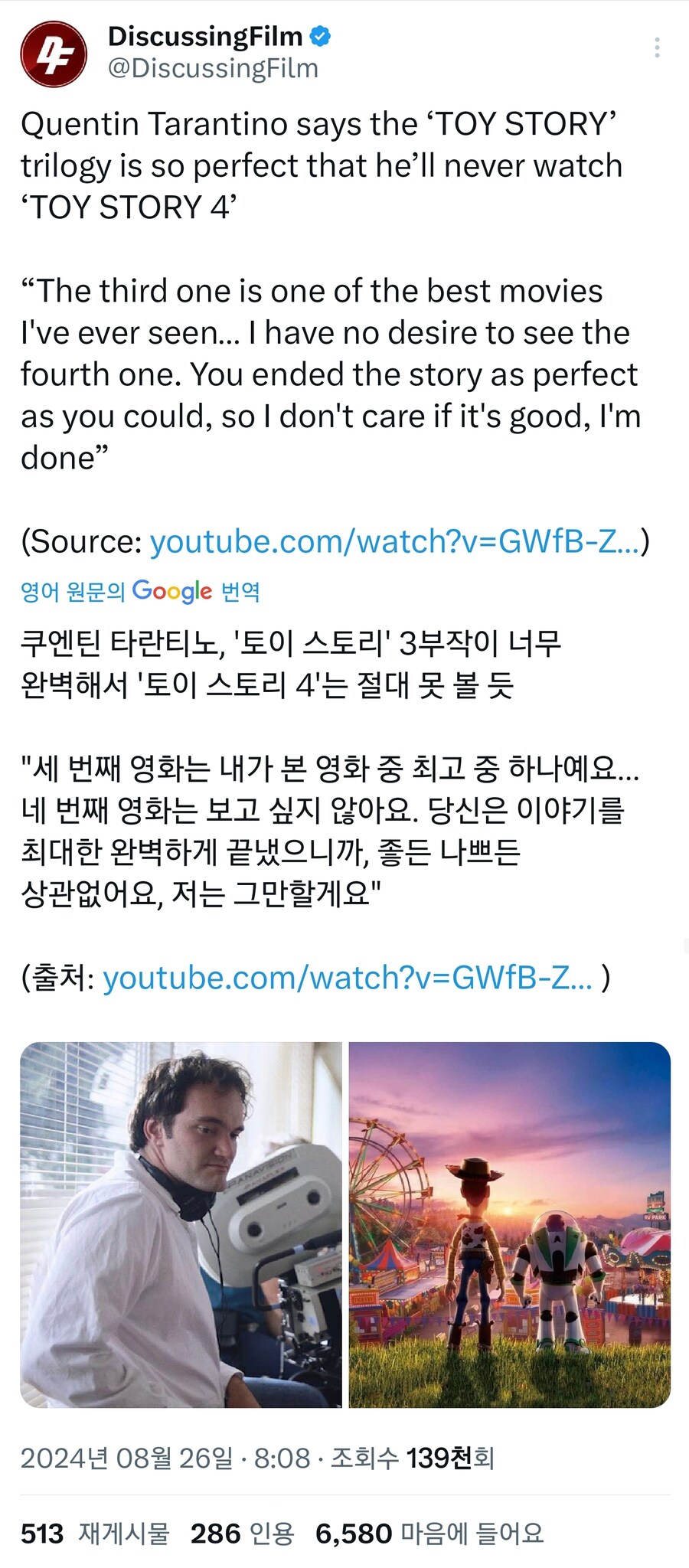
Task: Select the DiscussingFilm display name
Action: coord(207,38)
